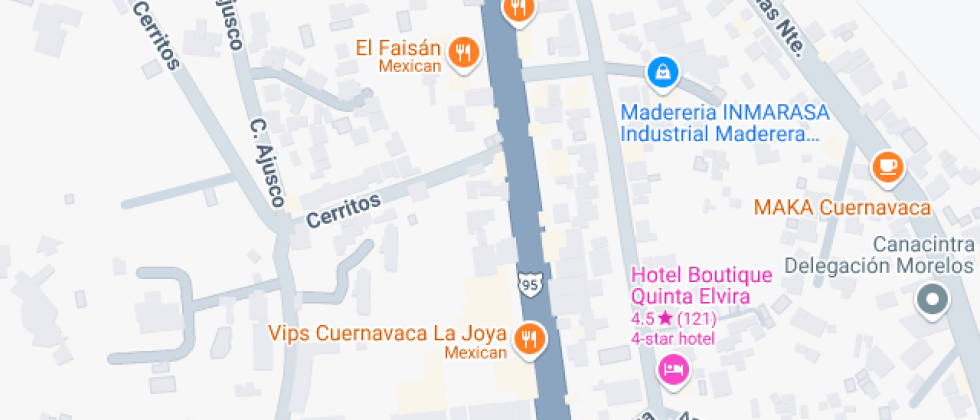The height and width of the screenshot is (420, 980).
Task: Open the El Faisán restaurant pin
Action: point(464,54)
